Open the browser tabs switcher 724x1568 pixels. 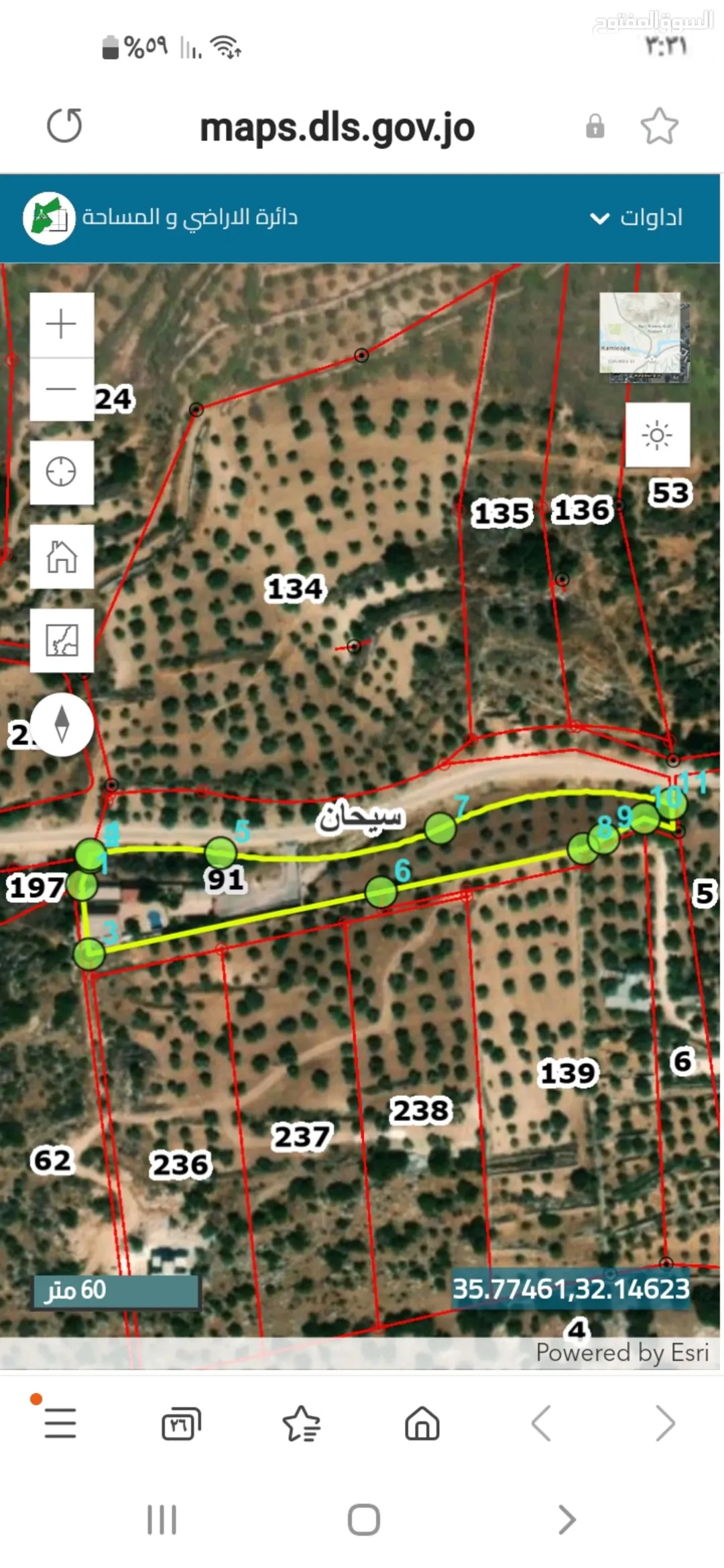click(181, 1423)
